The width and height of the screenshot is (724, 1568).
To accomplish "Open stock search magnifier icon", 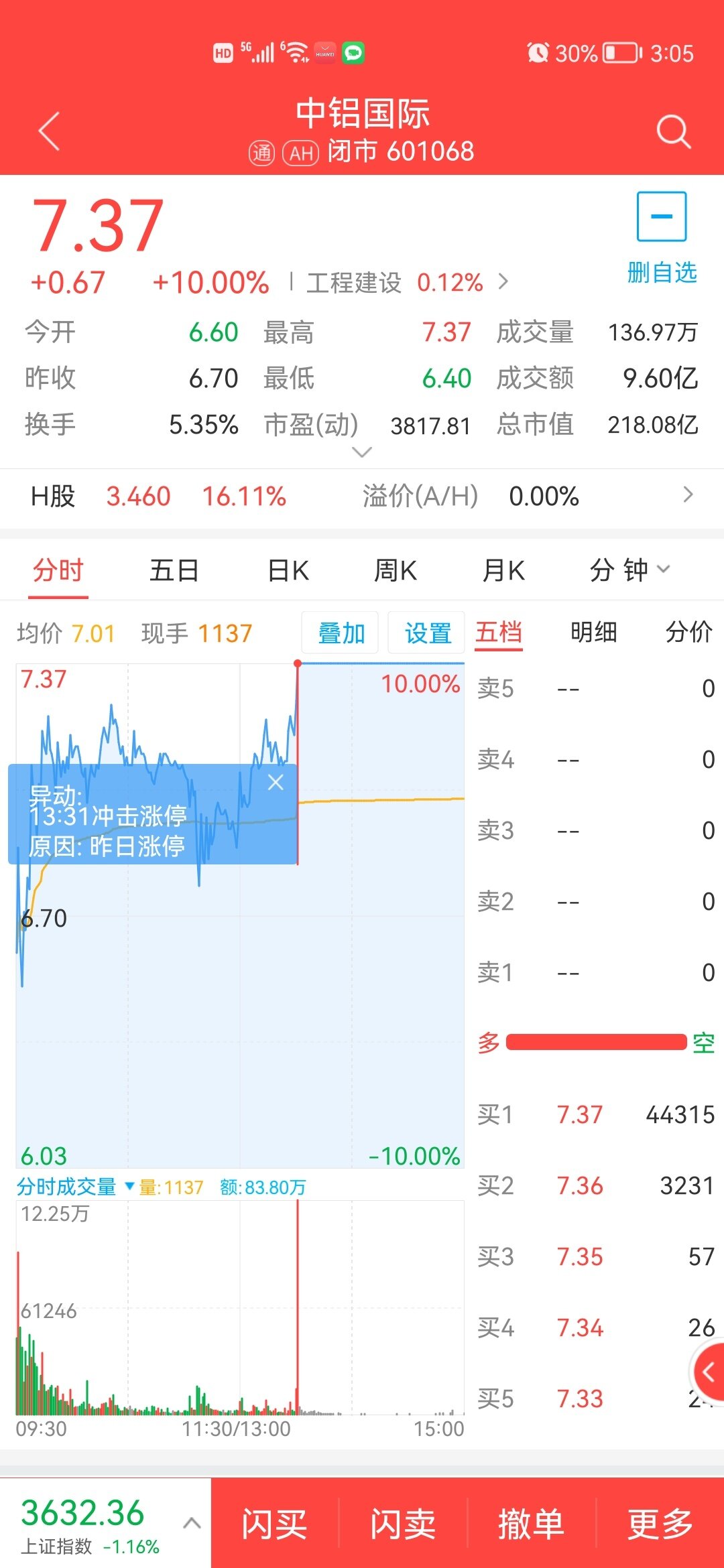I will click(673, 131).
